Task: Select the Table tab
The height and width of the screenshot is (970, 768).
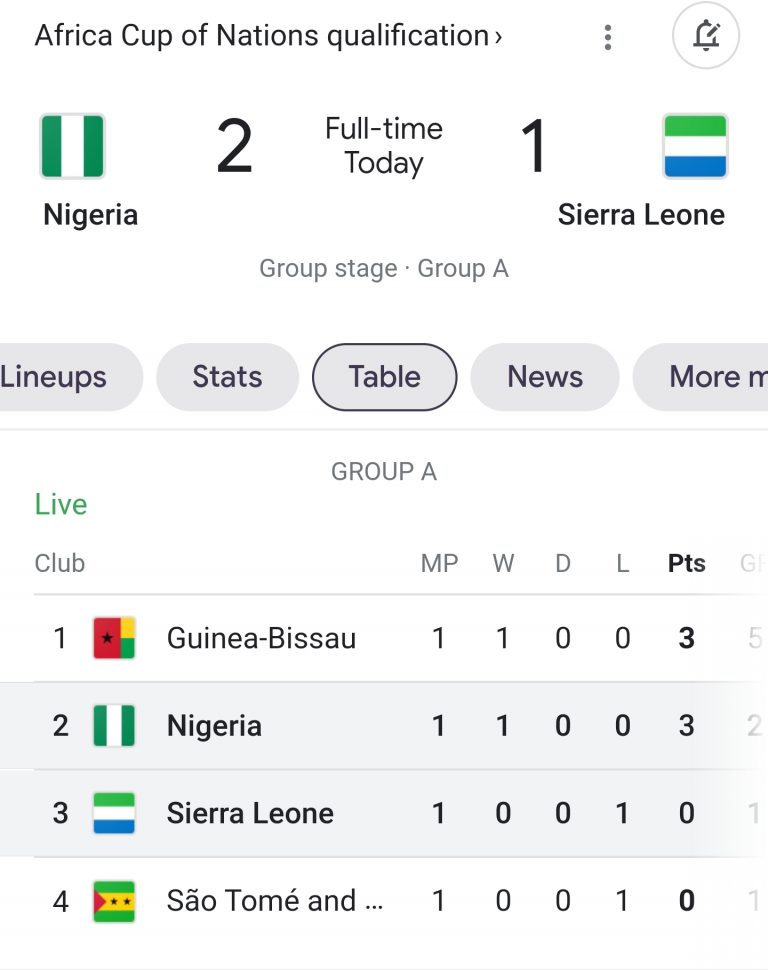Action: [x=384, y=377]
